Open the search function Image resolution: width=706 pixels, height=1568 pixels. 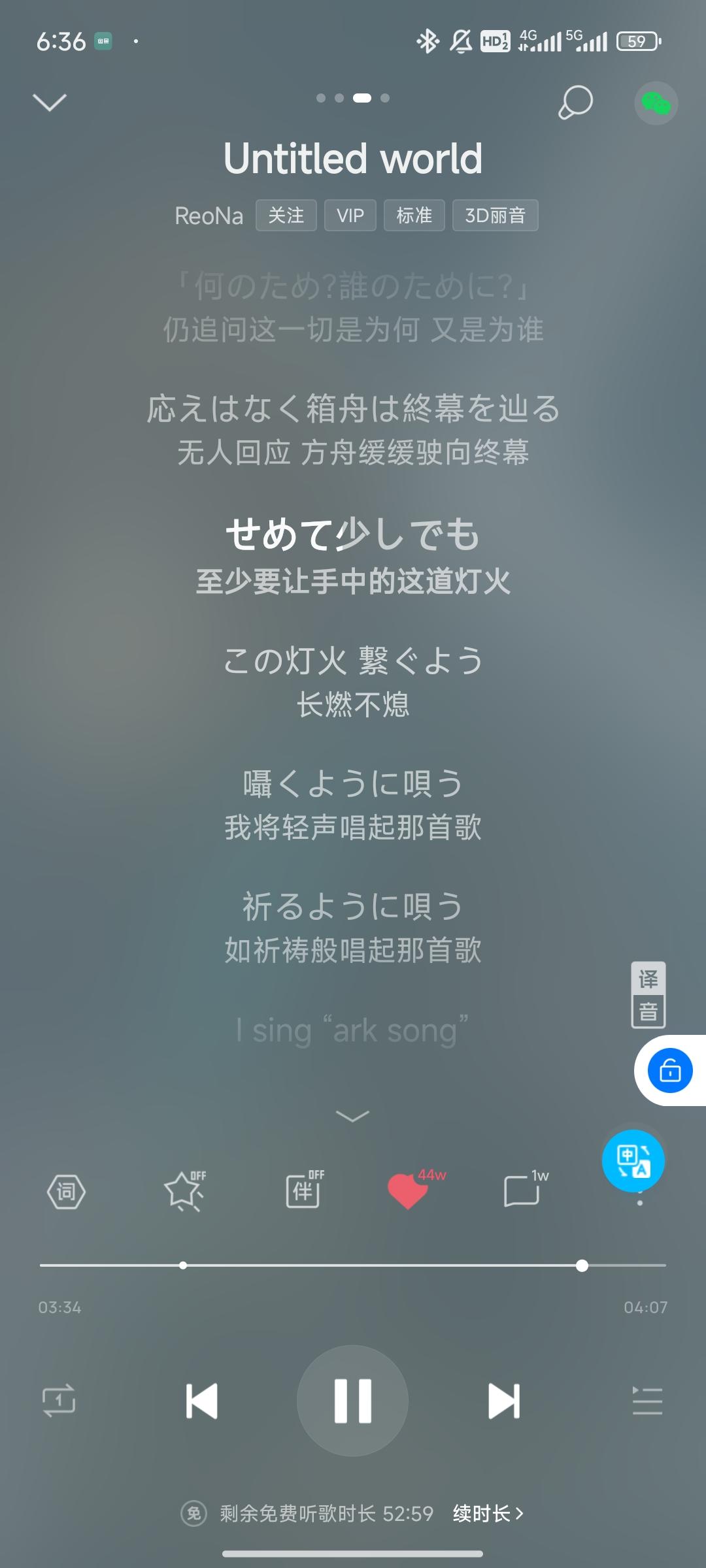574,103
